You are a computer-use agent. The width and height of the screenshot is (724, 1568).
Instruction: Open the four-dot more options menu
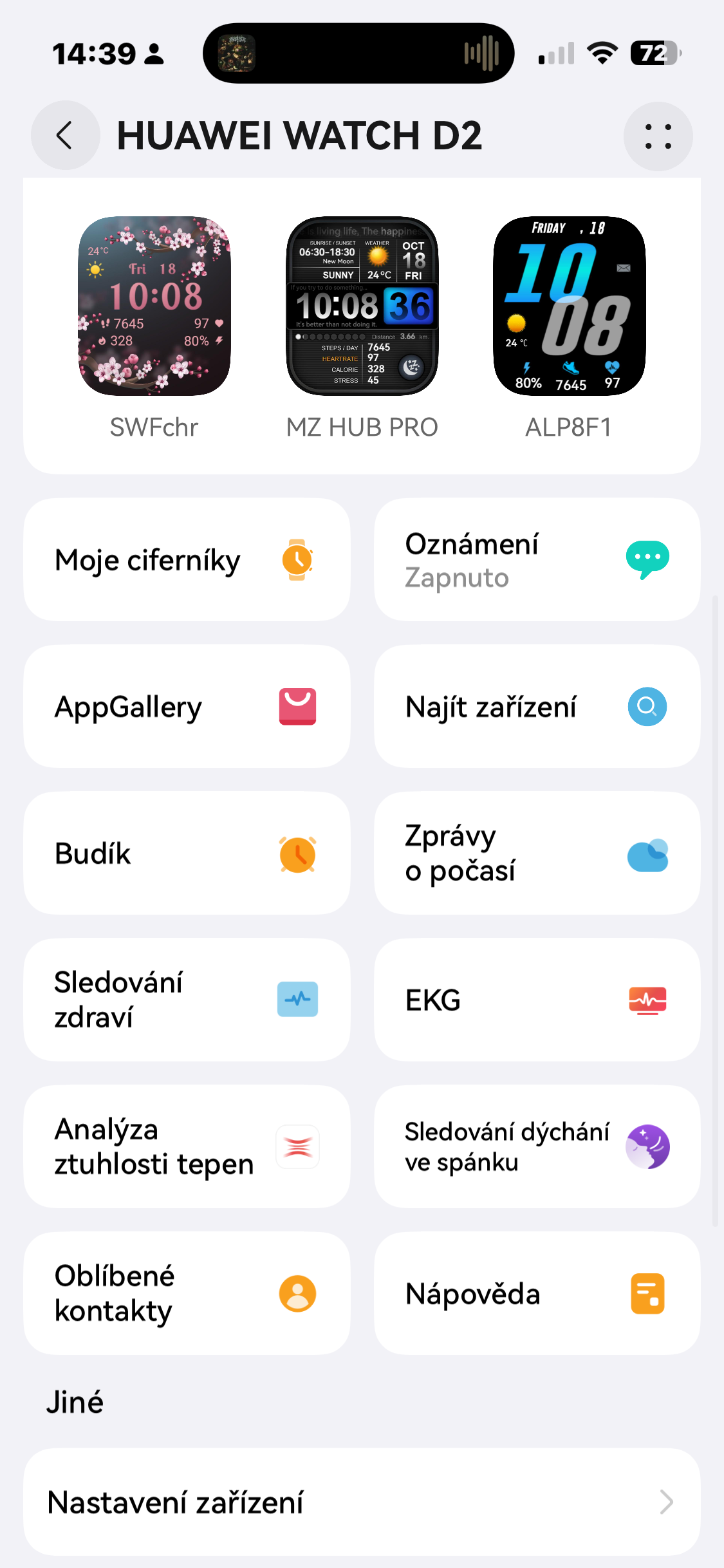[658, 136]
